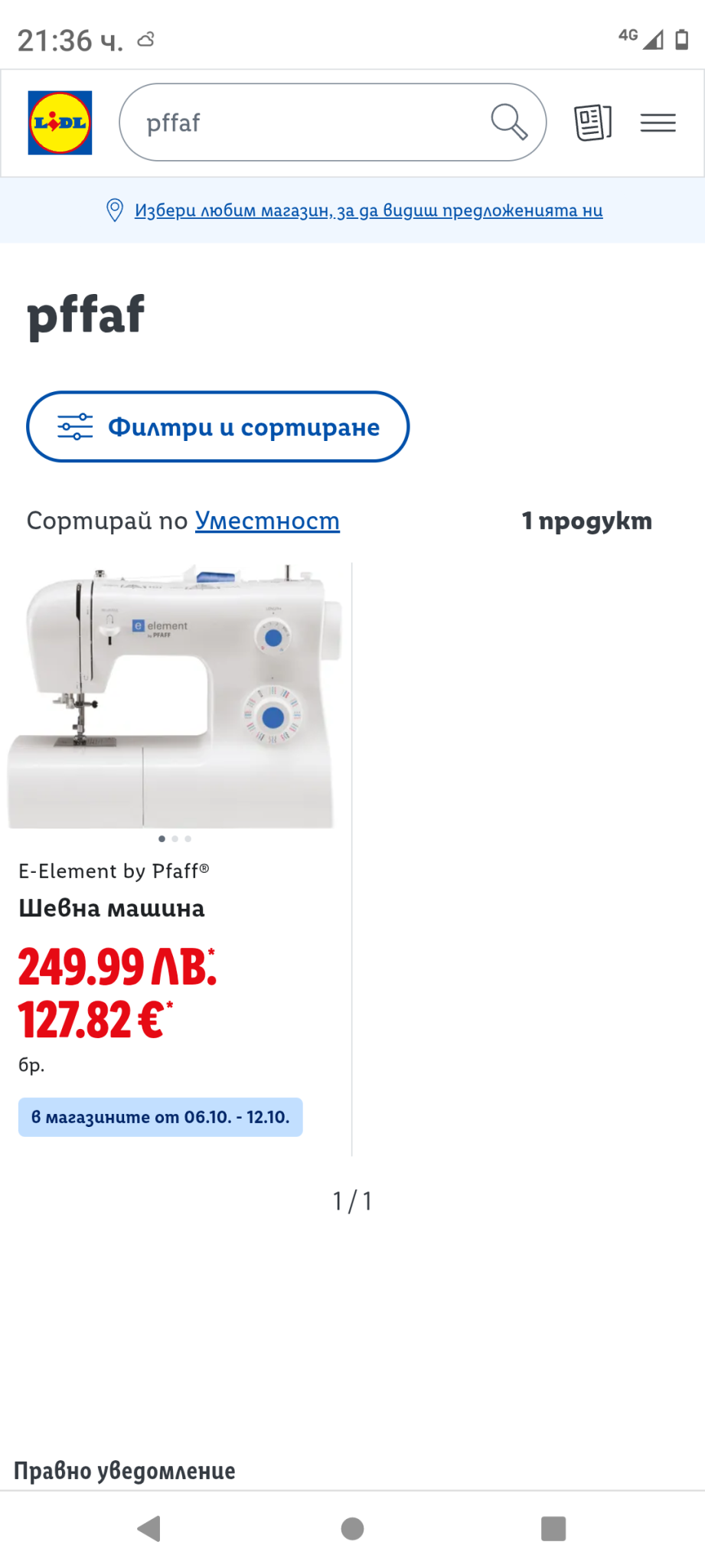The width and height of the screenshot is (705, 1568).
Task: Tap the Lidl logo to go home
Action: [x=60, y=122]
